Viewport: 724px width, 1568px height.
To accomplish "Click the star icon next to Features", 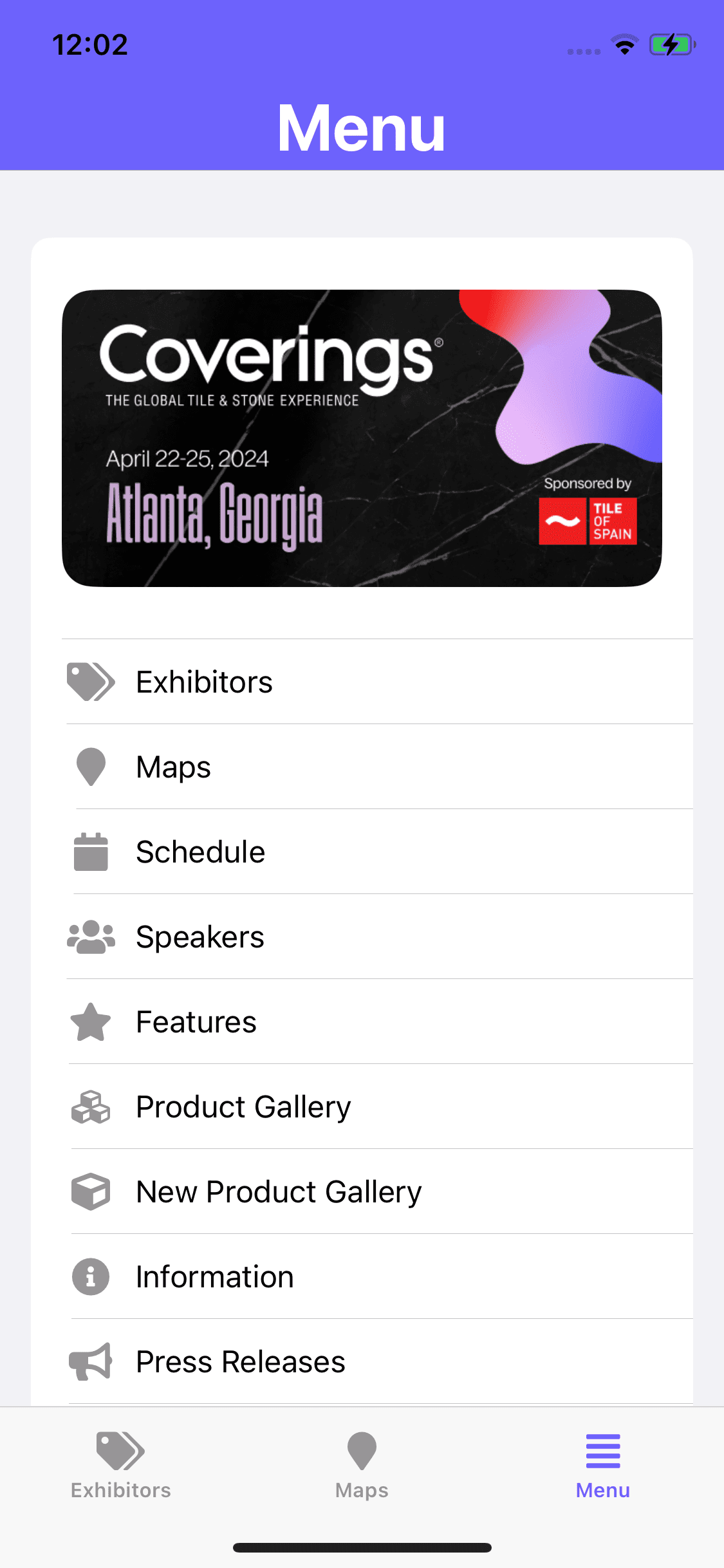I will tap(91, 1022).
